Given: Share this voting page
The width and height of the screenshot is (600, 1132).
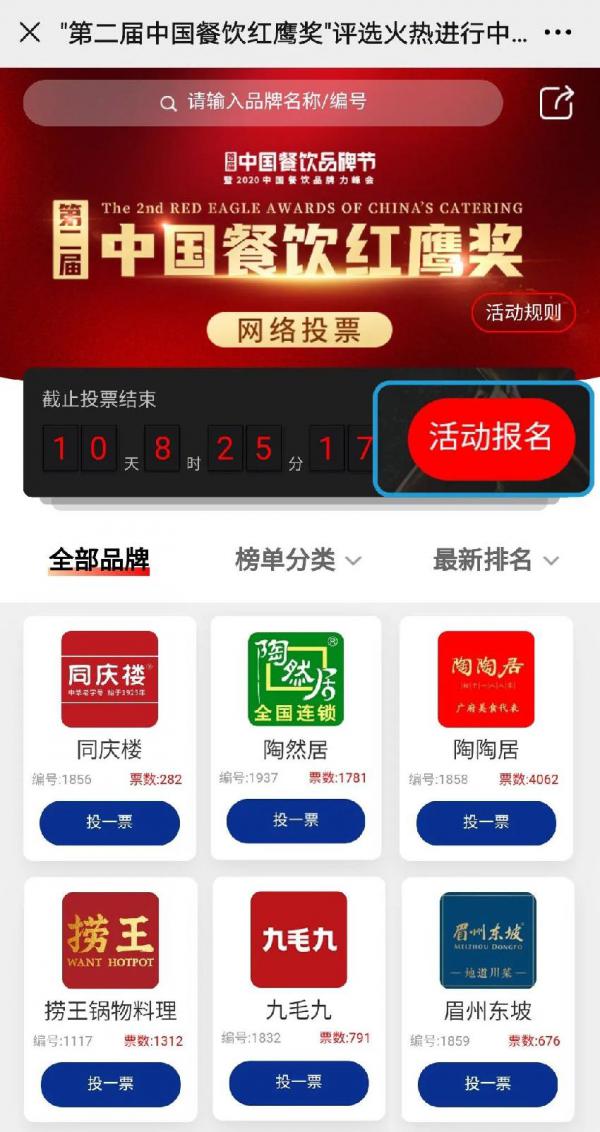Looking at the screenshot, I should [557, 103].
